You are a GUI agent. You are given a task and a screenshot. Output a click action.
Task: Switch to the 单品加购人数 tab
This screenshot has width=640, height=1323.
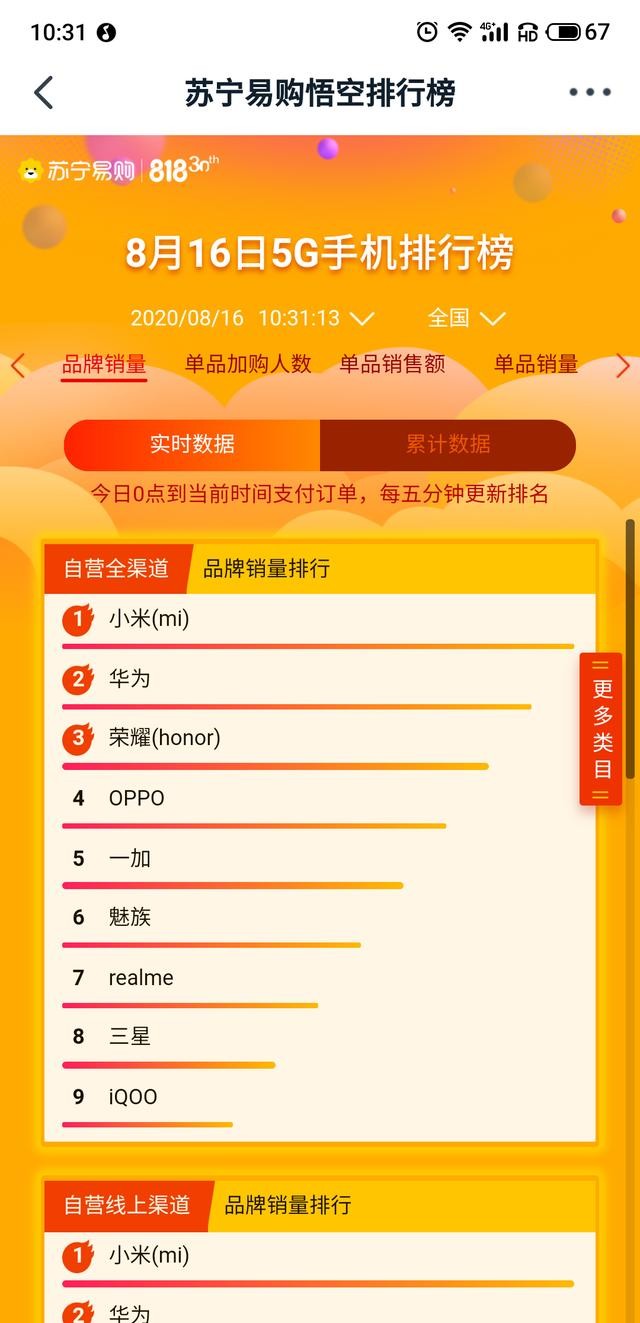click(248, 364)
